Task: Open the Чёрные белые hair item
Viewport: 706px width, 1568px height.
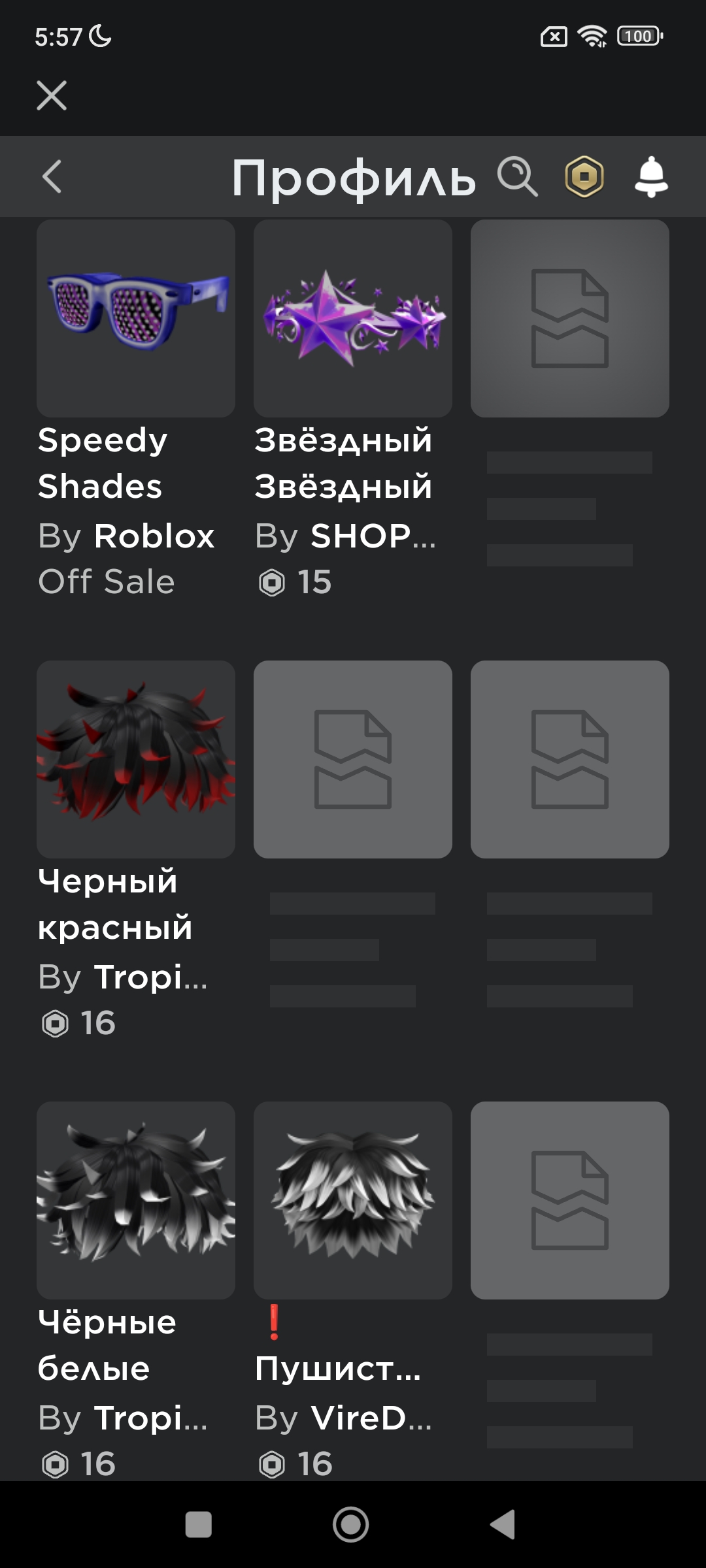Action: click(x=136, y=1200)
